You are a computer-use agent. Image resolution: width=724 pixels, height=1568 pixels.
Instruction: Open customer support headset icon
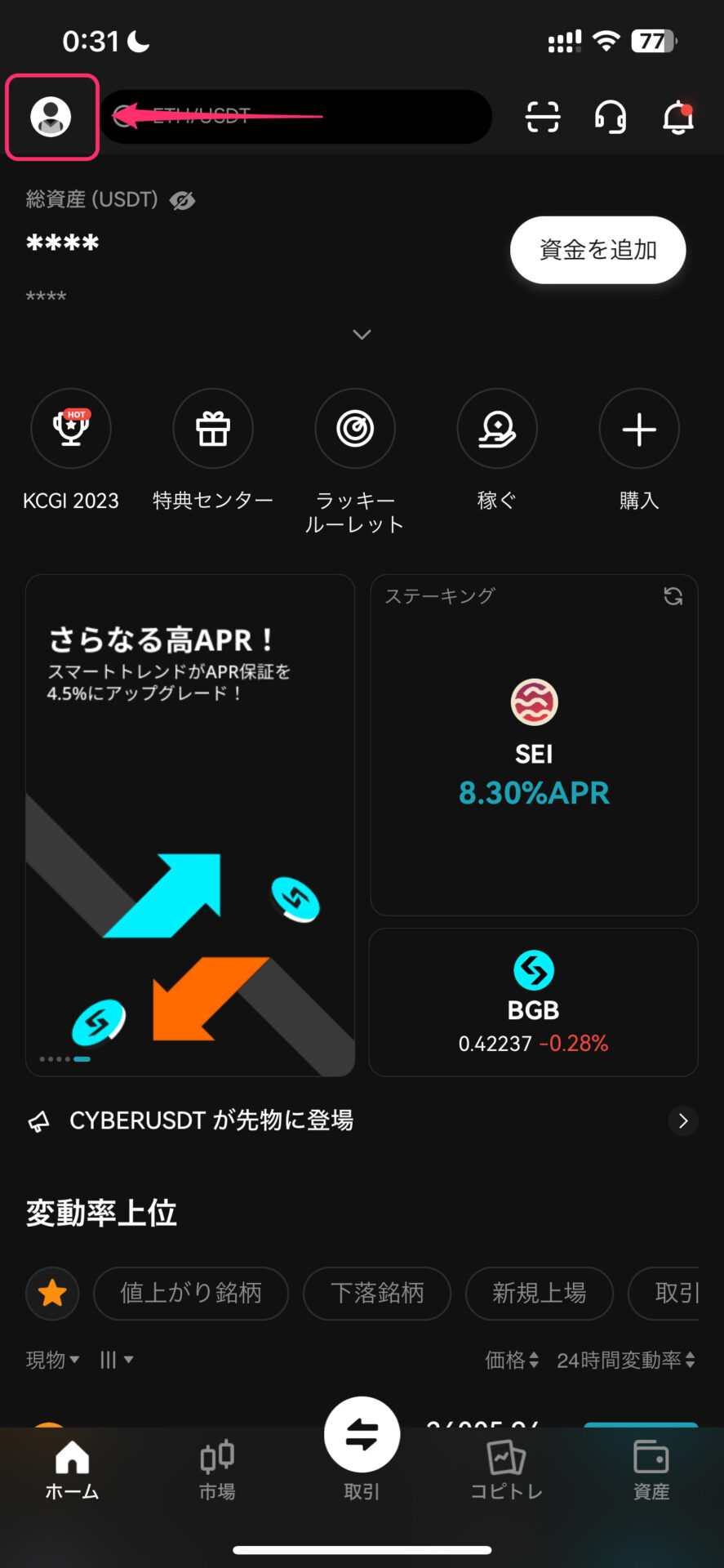[611, 117]
